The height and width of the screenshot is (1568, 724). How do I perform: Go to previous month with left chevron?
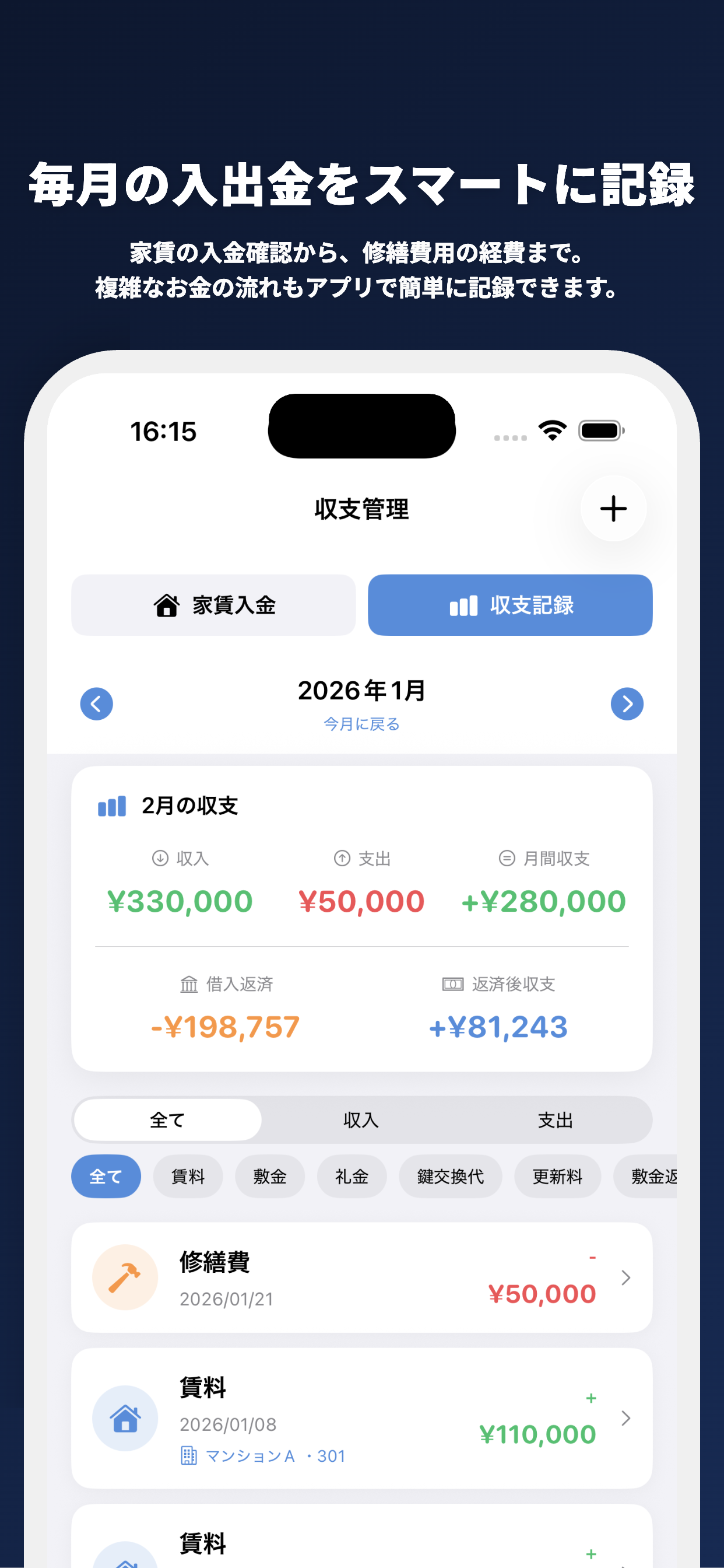96,703
